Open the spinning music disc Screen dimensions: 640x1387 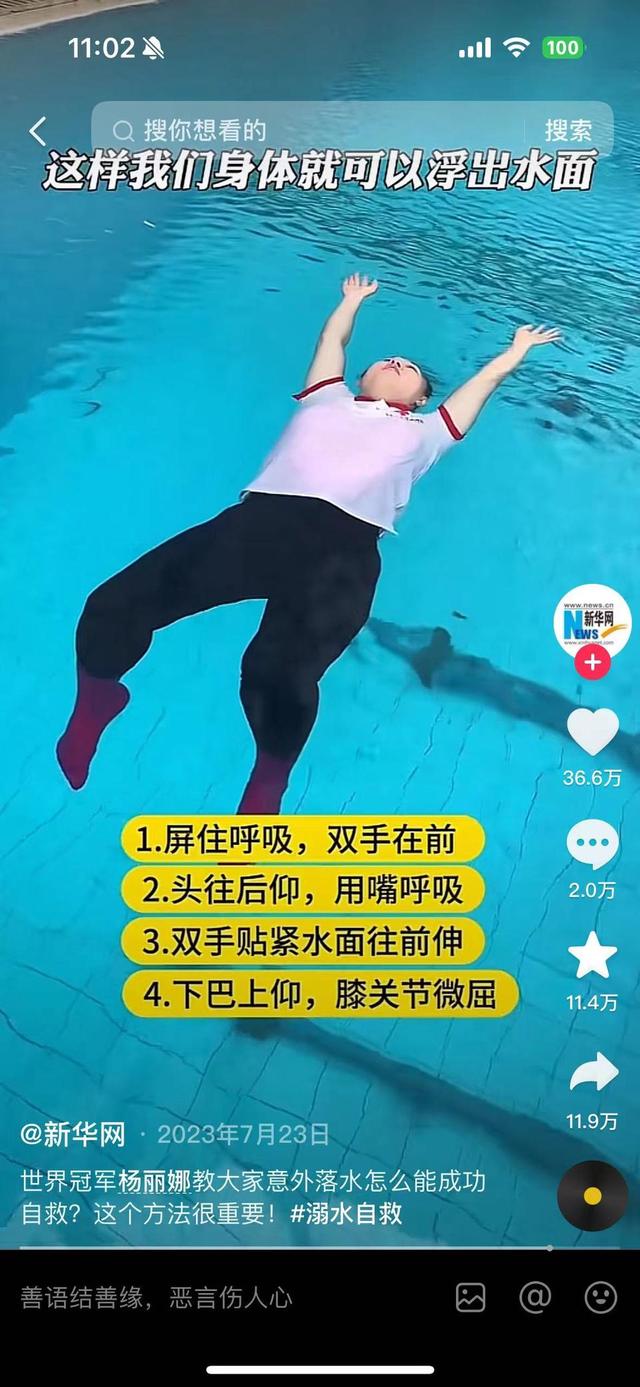593,1195
